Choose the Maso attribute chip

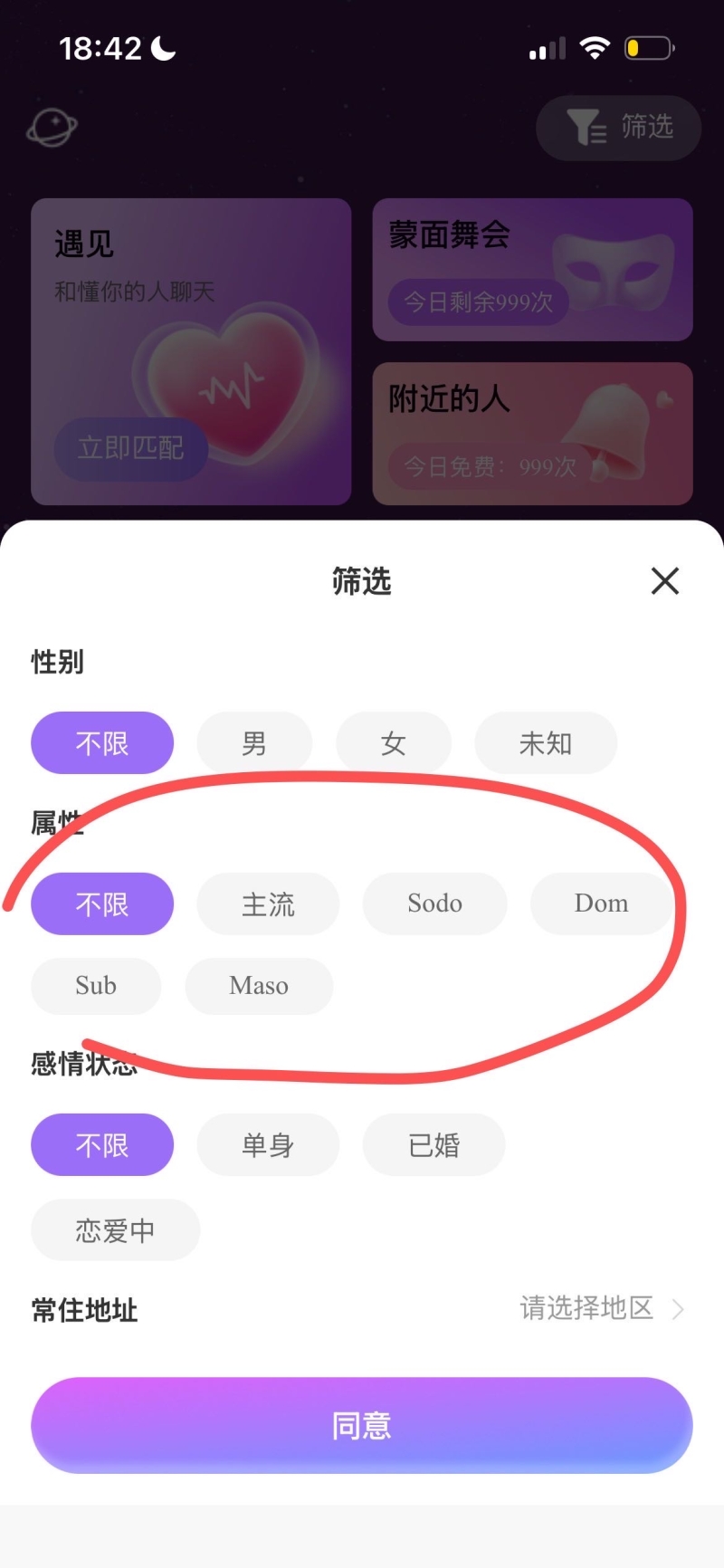(259, 986)
